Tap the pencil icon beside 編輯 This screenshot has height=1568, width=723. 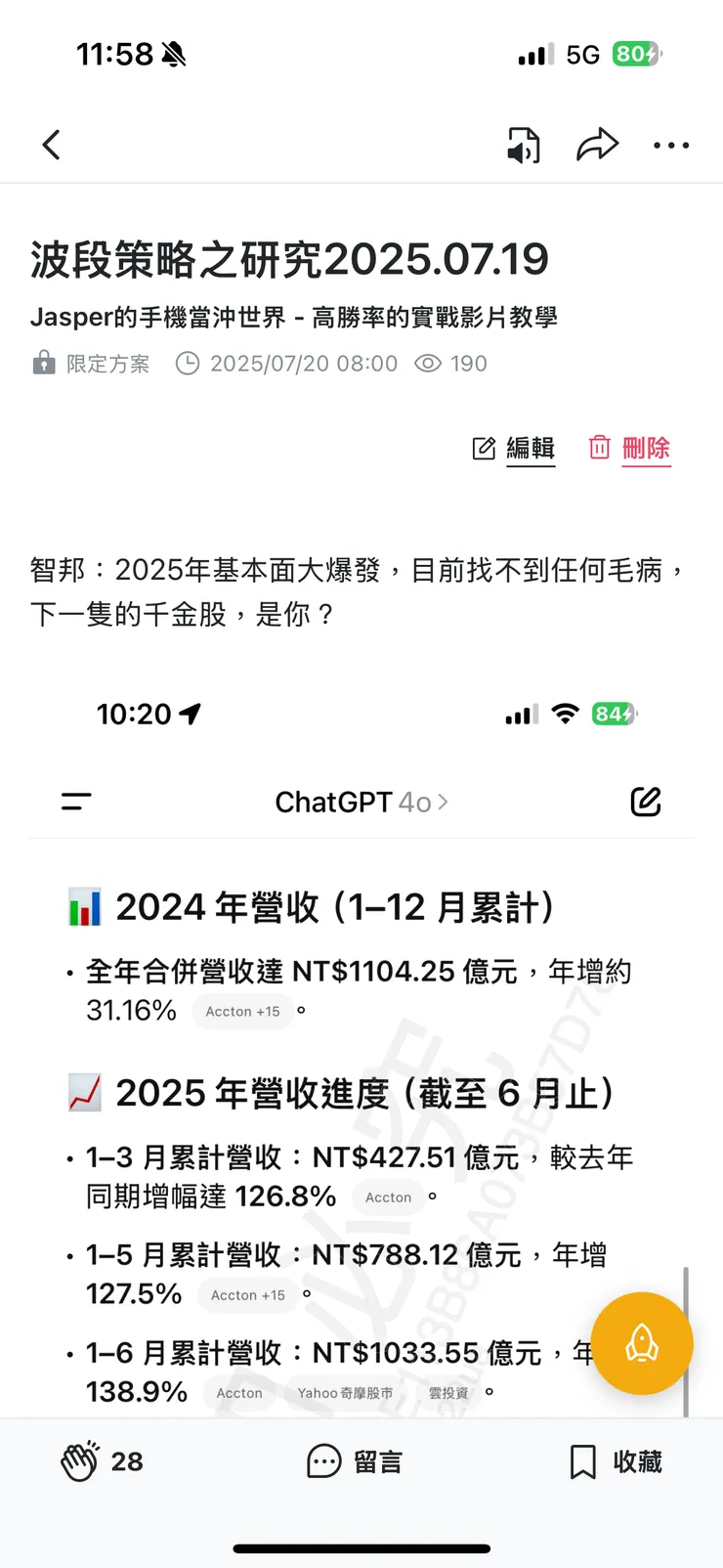click(484, 448)
